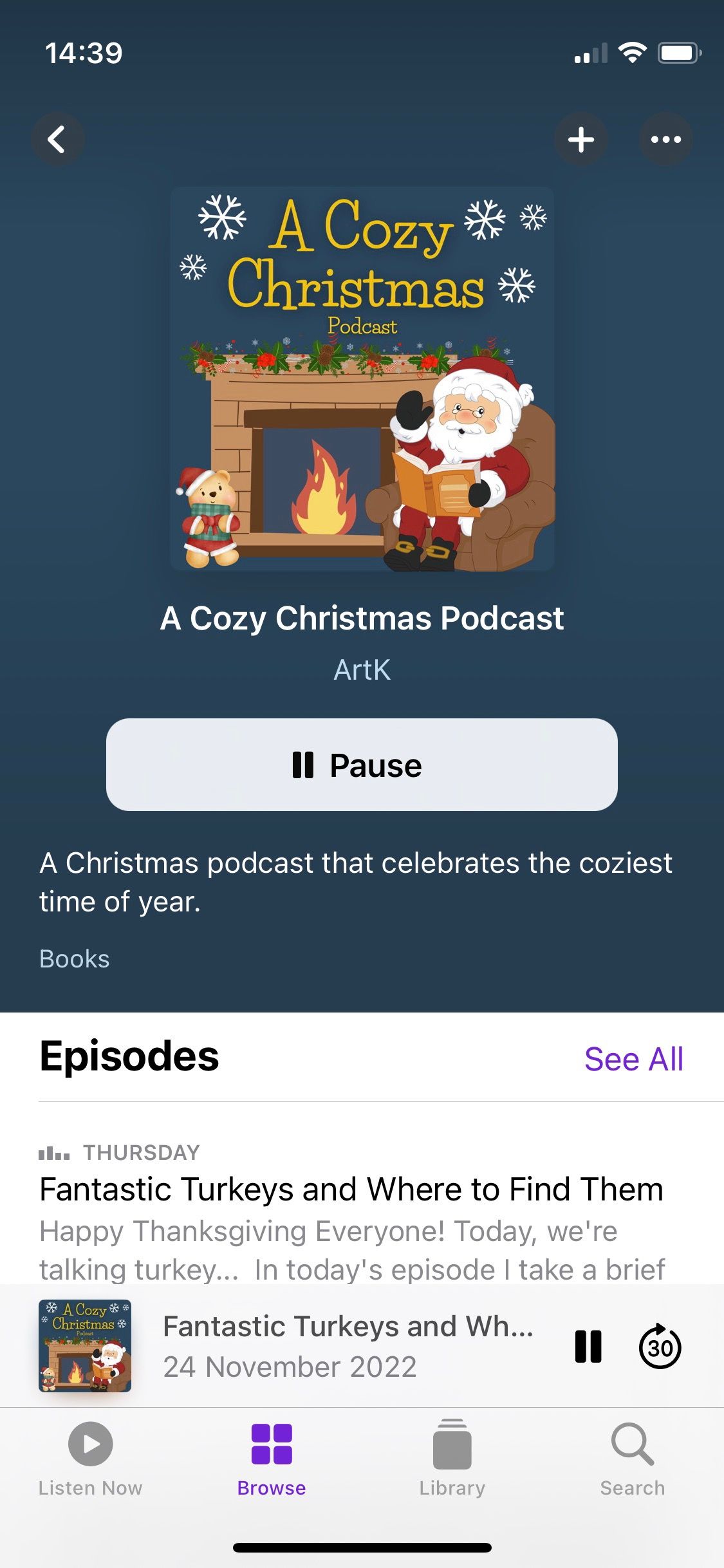
Task: Pause the podcast with the large Pause button
Action: point(362,765)
